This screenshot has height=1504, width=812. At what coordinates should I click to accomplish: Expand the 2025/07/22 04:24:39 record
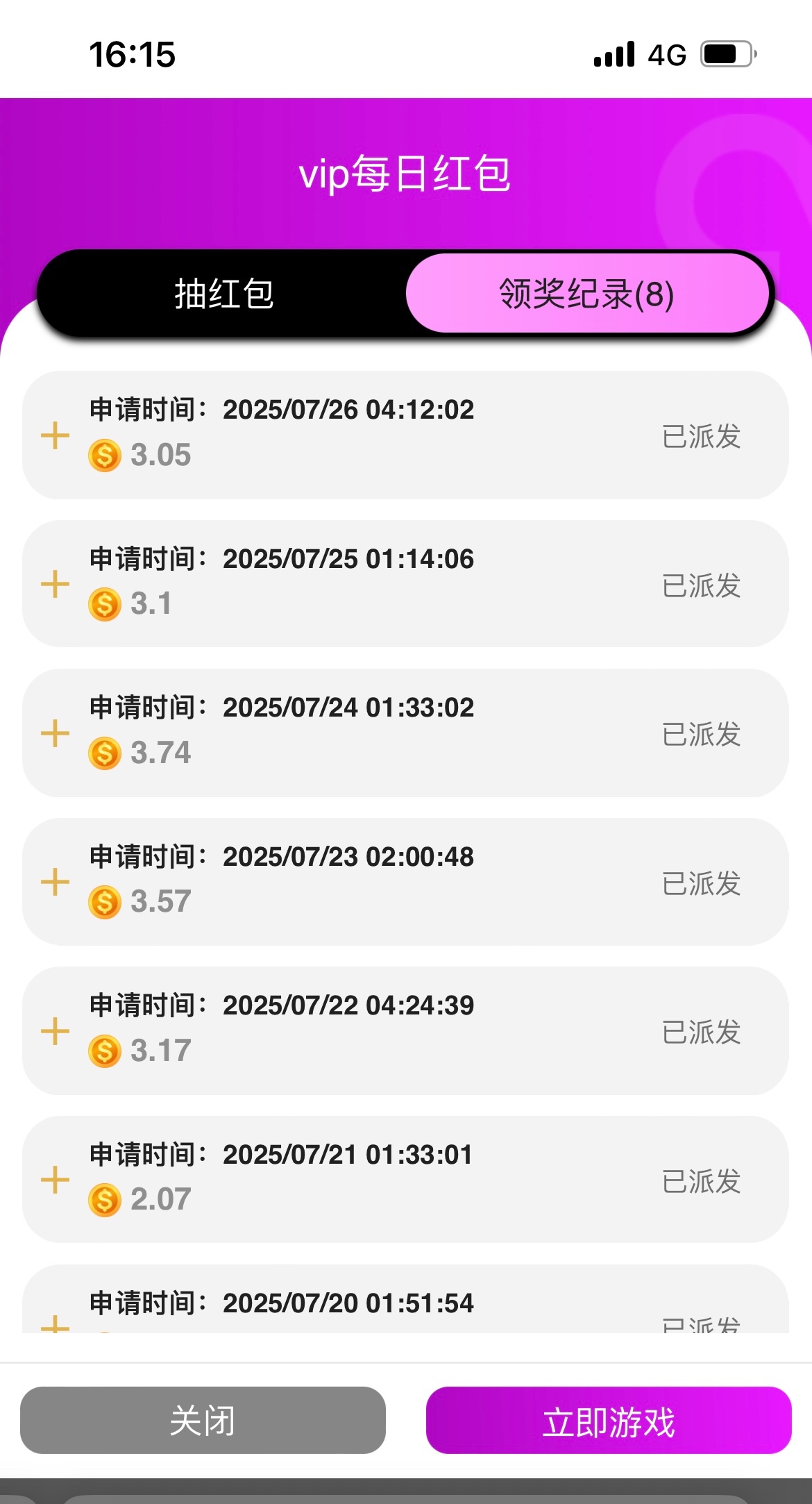point(56,1031)
